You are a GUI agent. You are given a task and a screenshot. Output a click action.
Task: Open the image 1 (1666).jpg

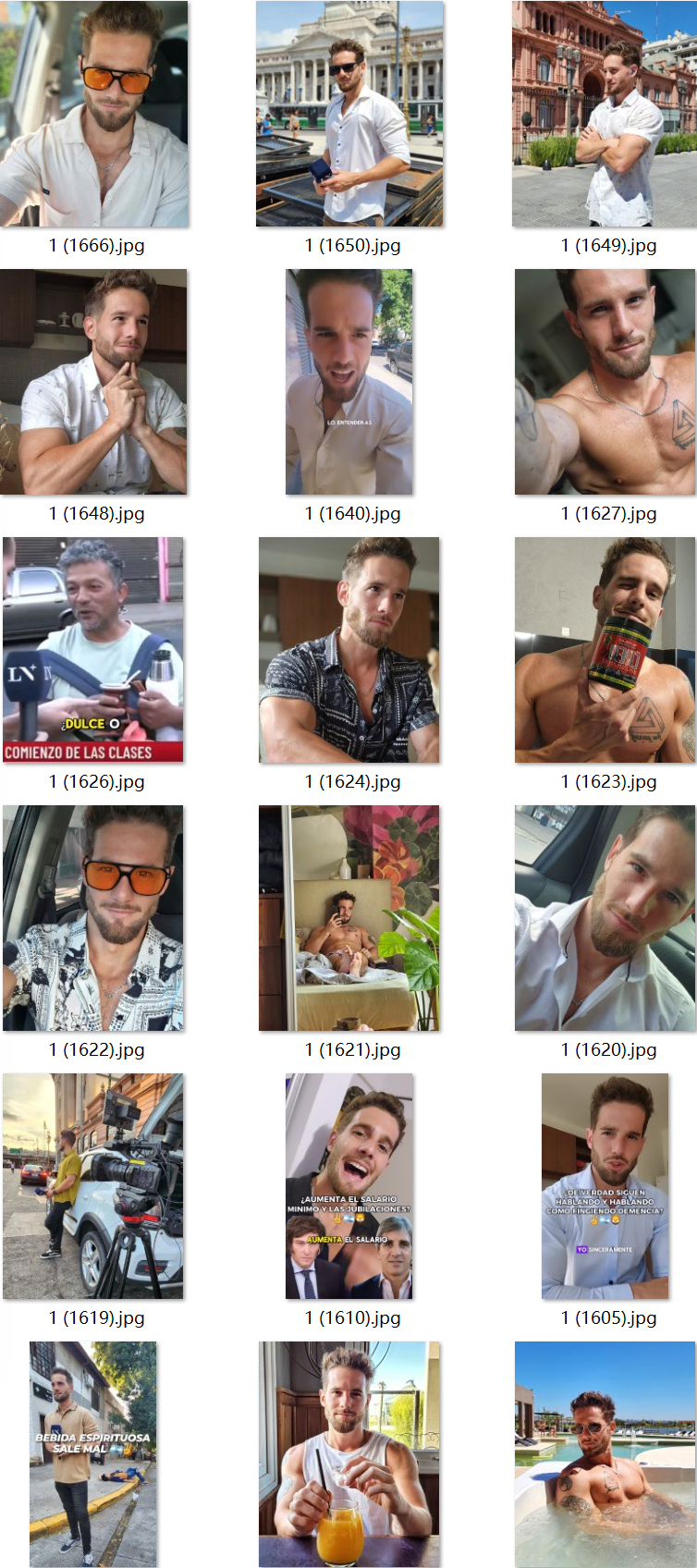[x=94, y=115]
